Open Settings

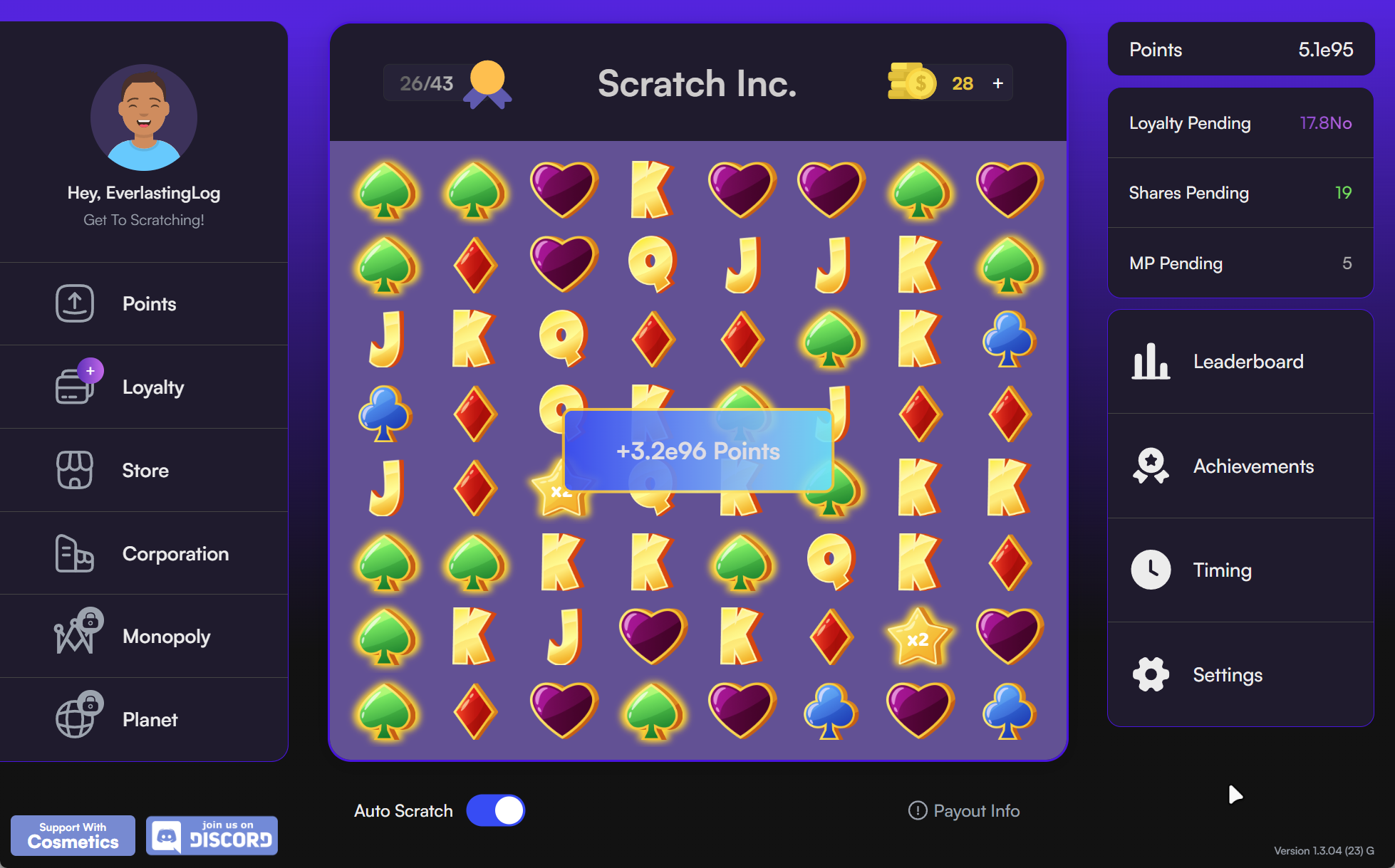click(x=1240, y=674)
